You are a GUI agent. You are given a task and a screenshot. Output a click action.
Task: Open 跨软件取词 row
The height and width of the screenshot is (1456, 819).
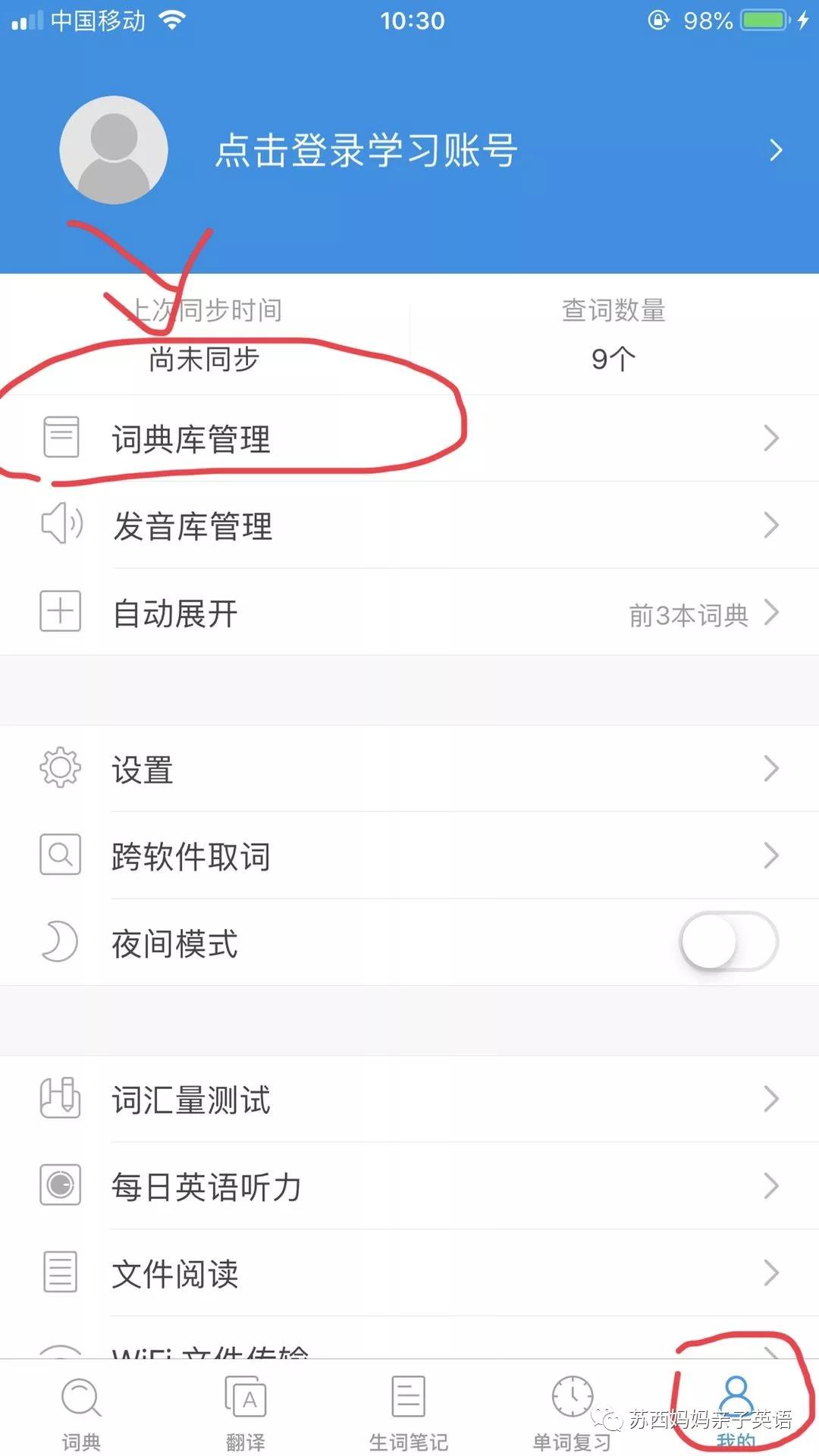tap(409, 855)
